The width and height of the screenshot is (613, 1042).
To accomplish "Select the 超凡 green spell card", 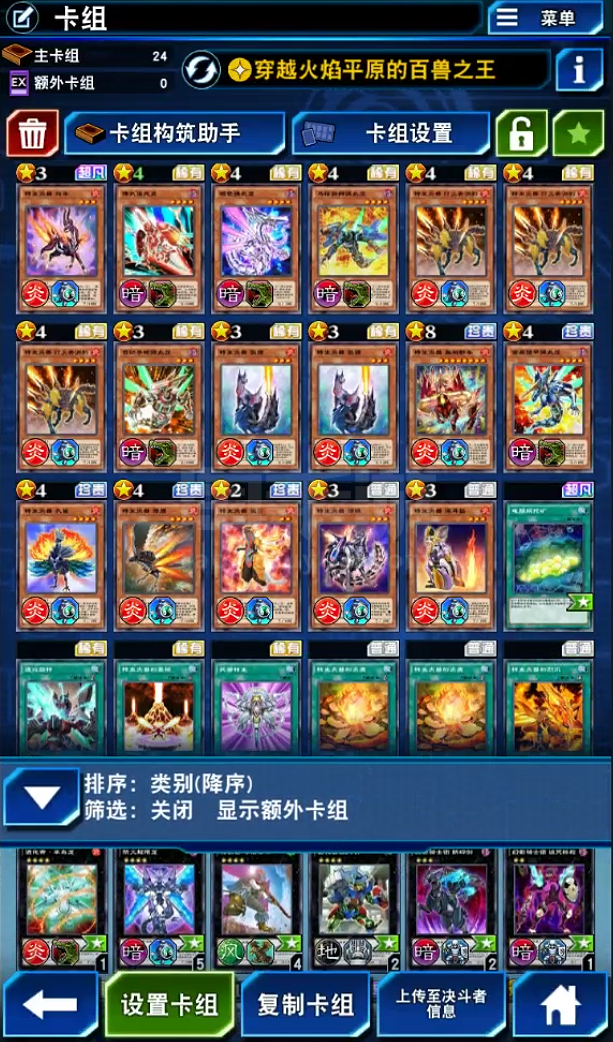I will coord(549,556).
